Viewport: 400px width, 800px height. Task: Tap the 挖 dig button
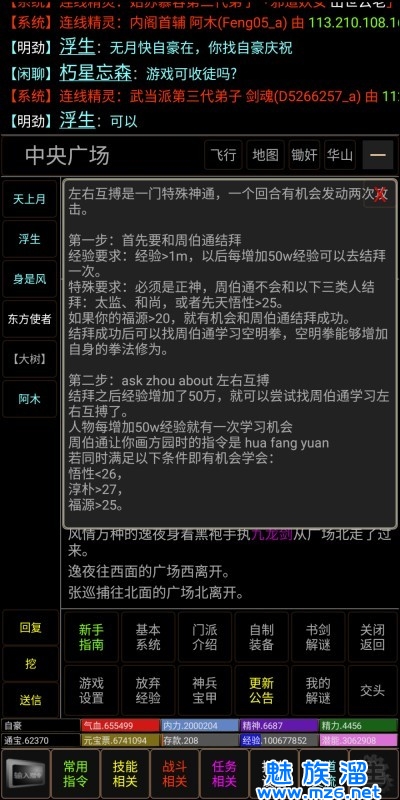click(31, 664)
